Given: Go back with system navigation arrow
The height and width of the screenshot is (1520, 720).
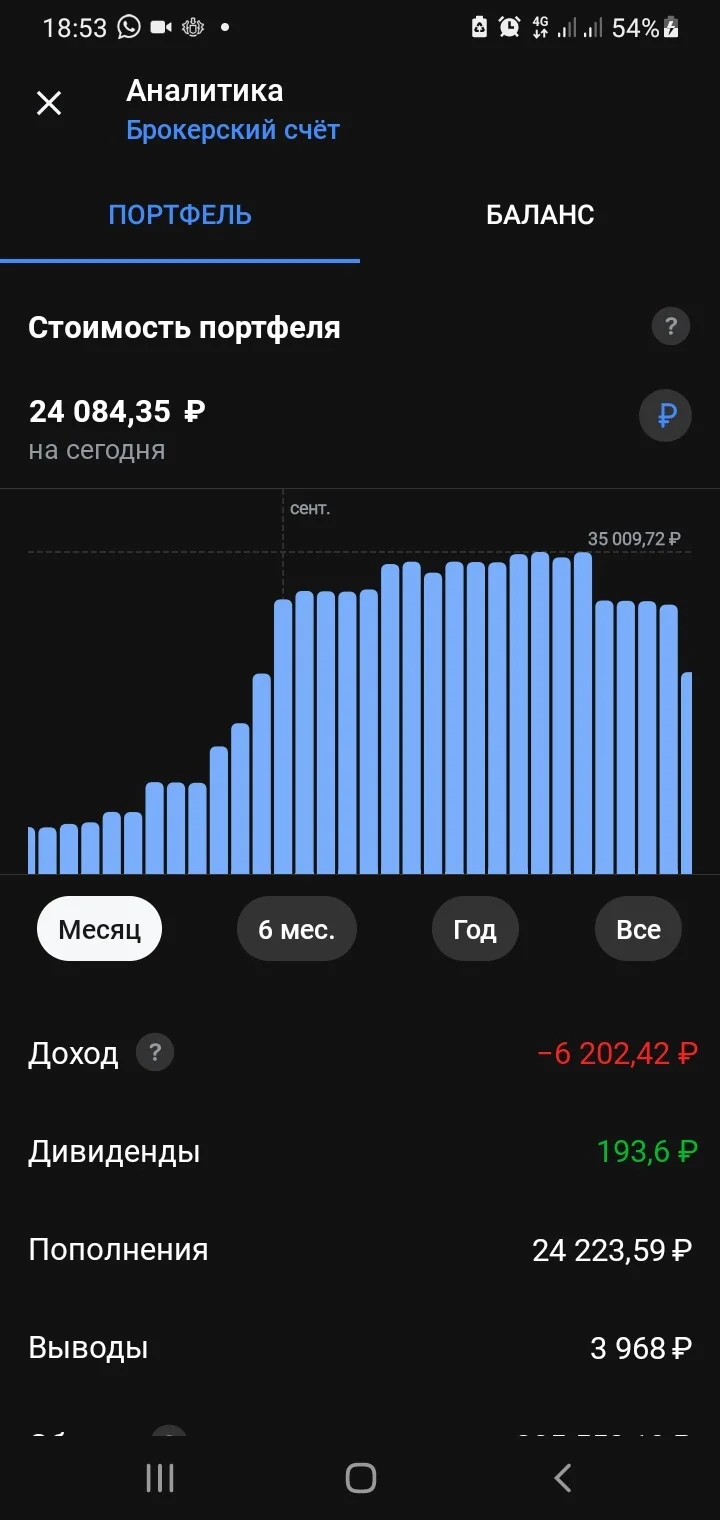Looking at the screenshot, I should point(563,1478).
